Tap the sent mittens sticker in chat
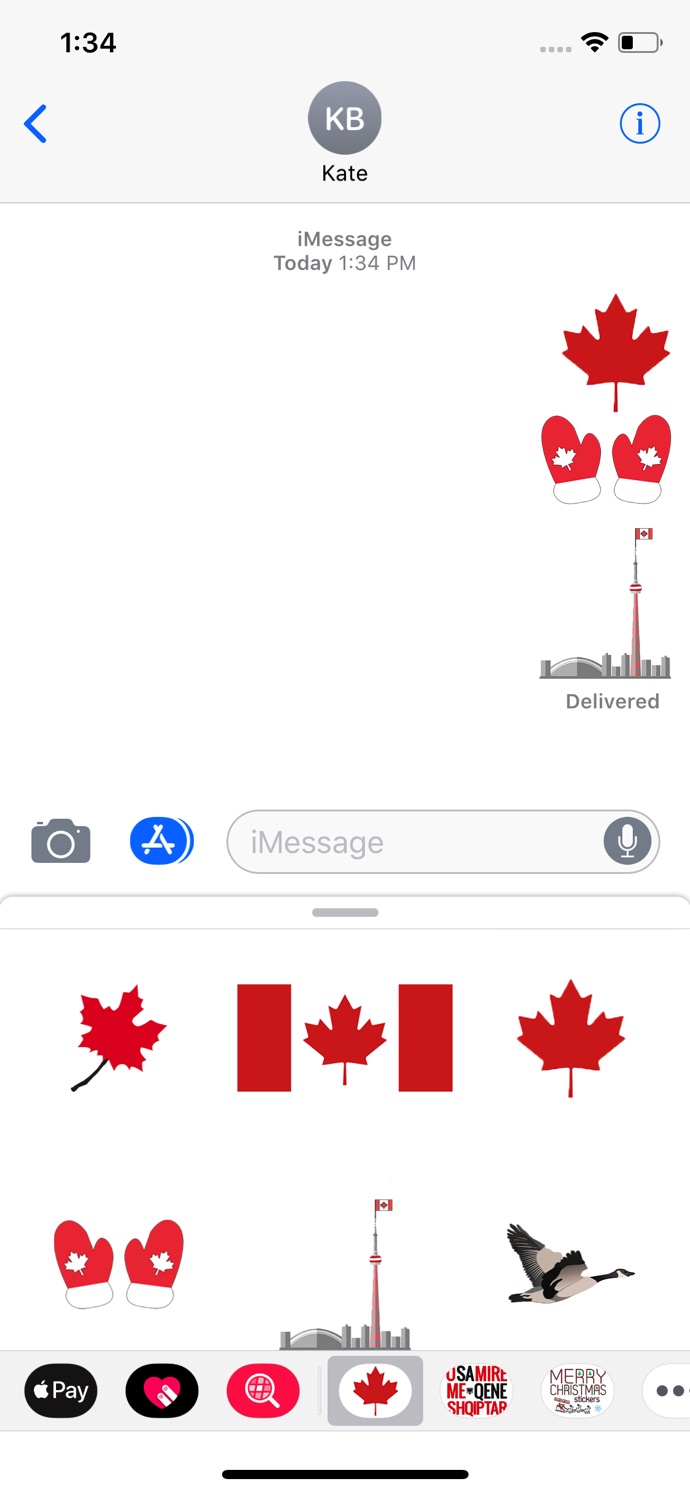Screen dimensions: 690x1494 [x=606, y=460]
